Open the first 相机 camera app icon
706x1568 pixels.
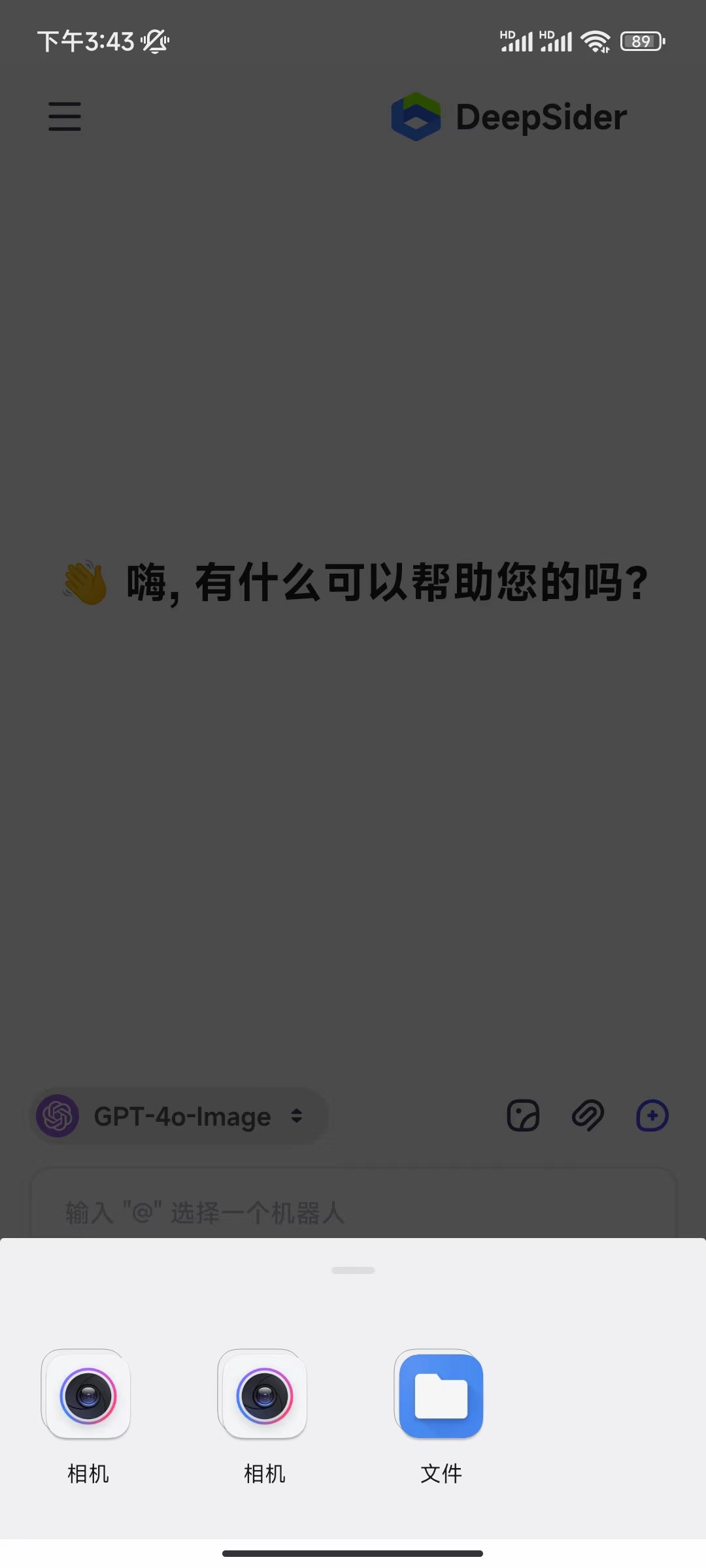(x=86, y=1396)
